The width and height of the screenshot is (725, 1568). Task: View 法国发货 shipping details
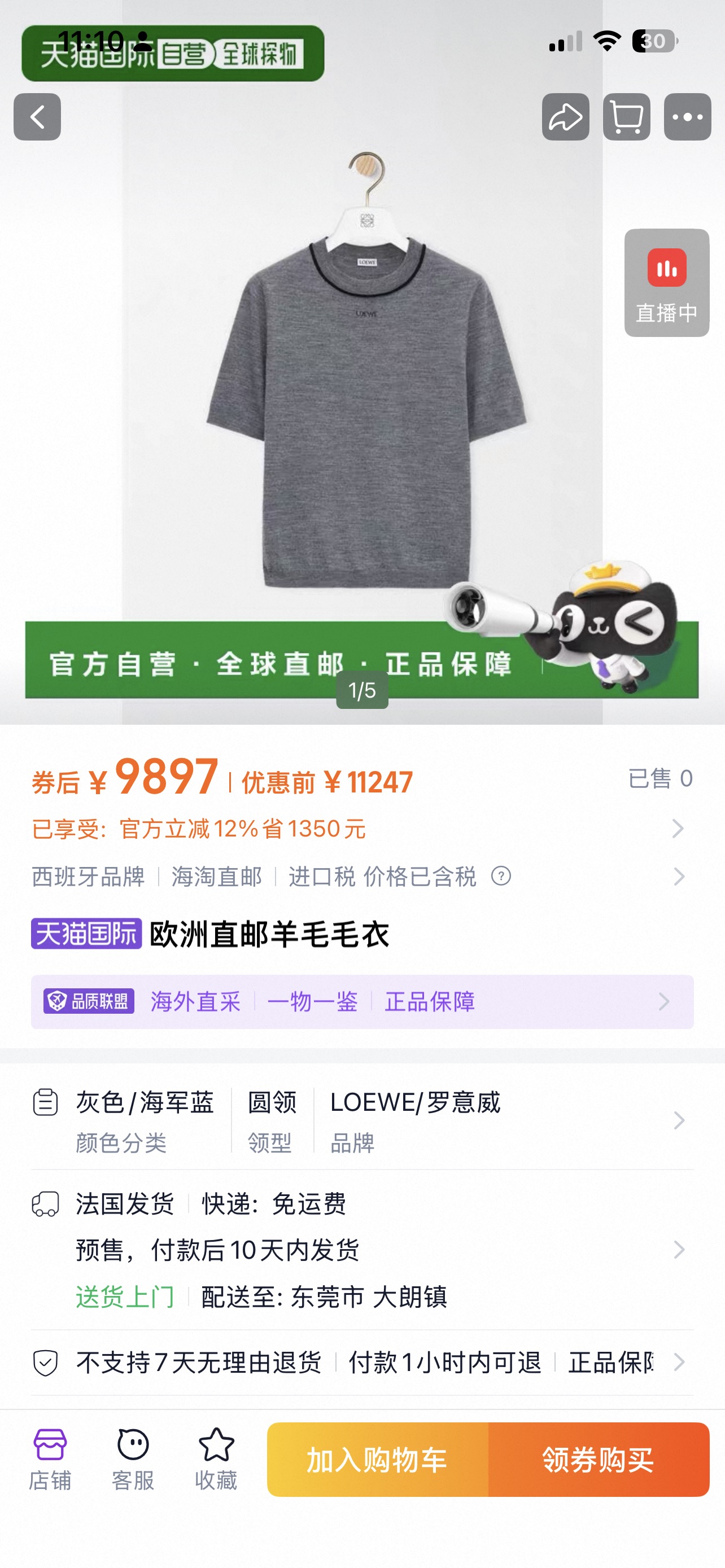tap(361, 1249)
